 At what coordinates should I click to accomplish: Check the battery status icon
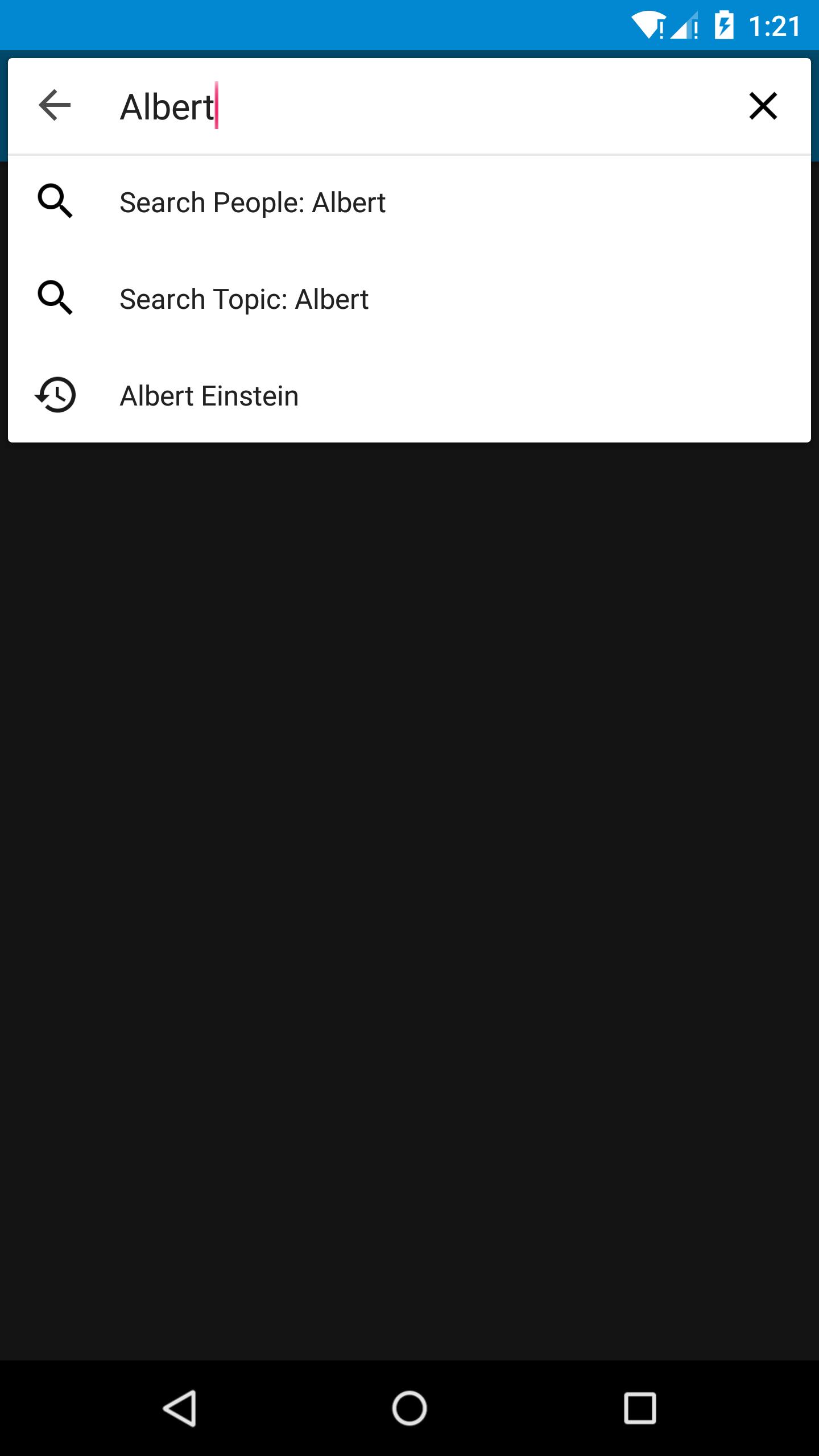725,25
